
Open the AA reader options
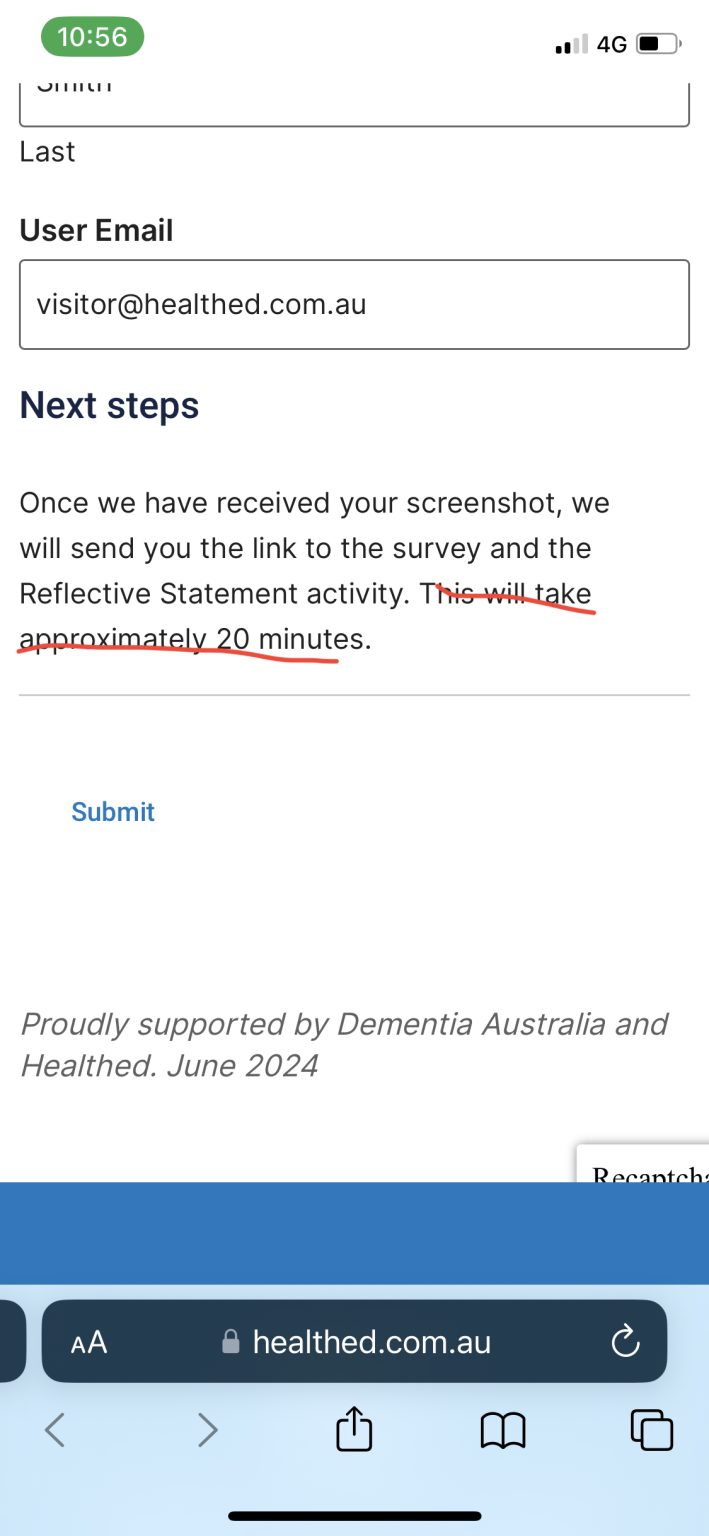coord(89,1342)
